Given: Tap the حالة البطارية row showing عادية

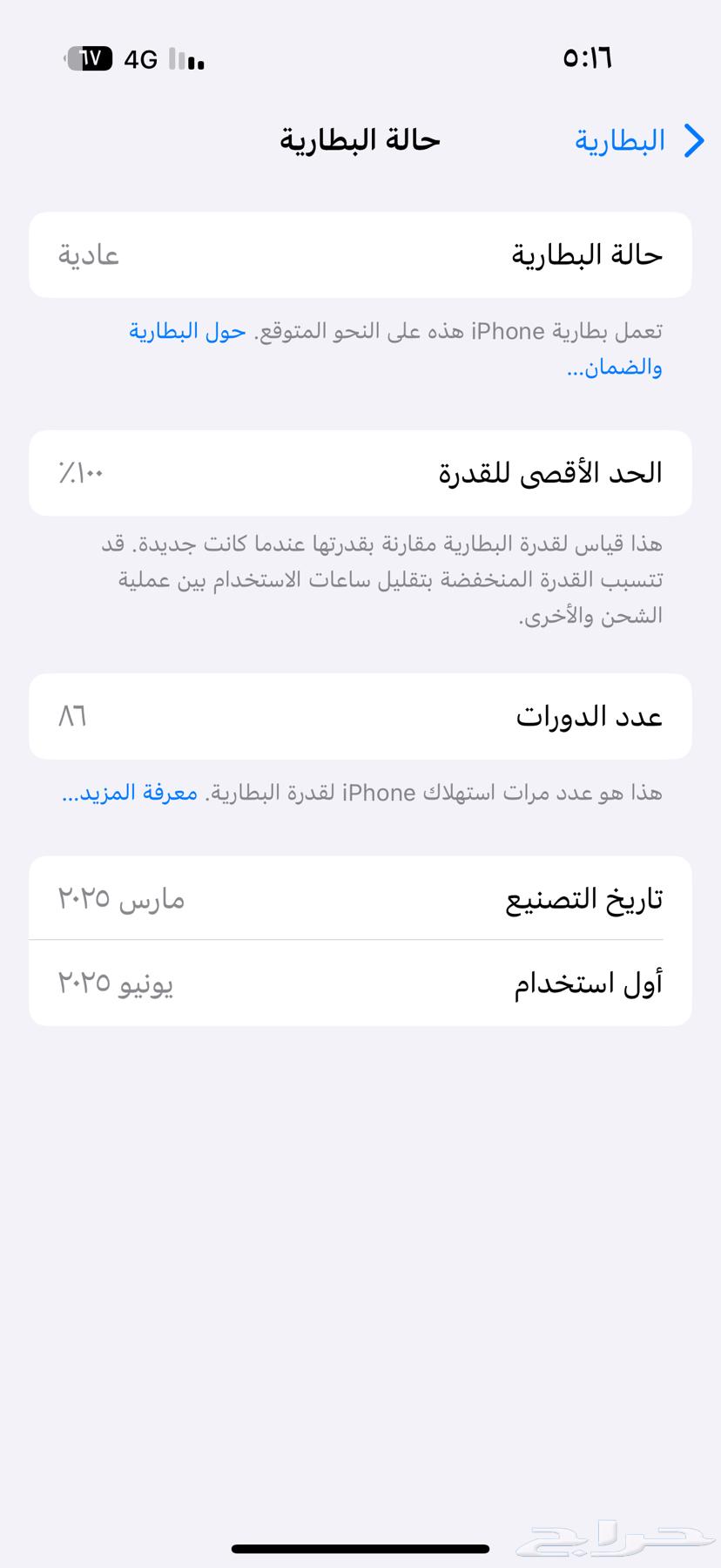Looking at the screenshot, I should [x=360, y=254].
